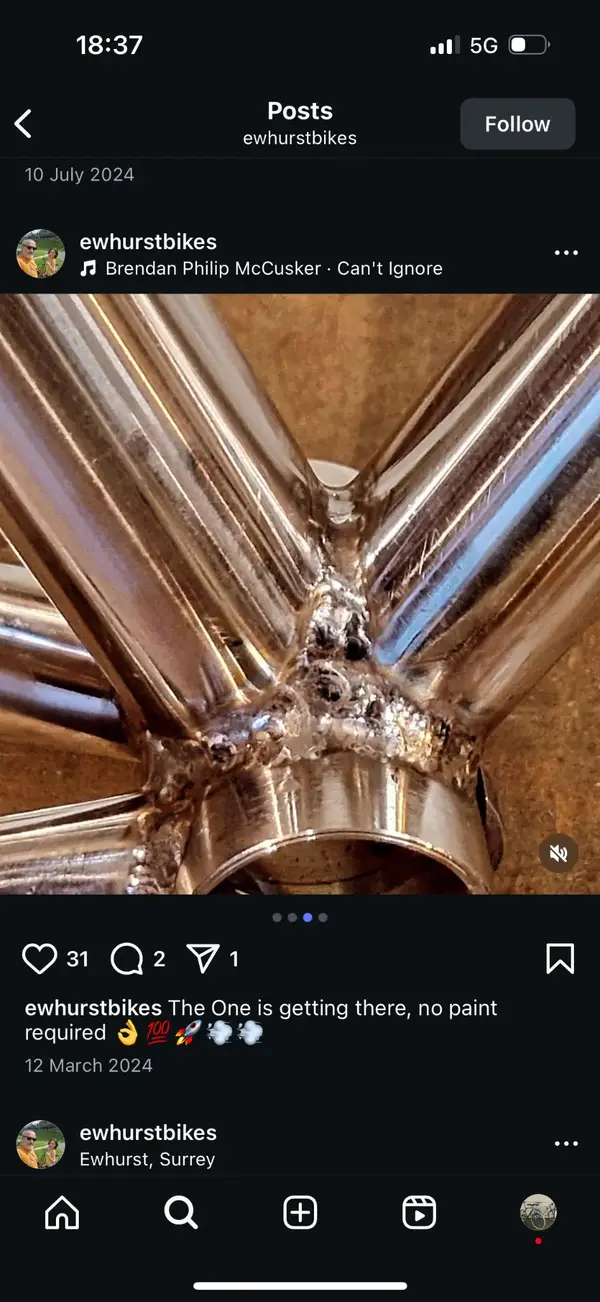Open the Brendan Philip McCusker audio link
Image resolution: width=600 pixels, height=1302 pixels.
(x=262, y=268)
